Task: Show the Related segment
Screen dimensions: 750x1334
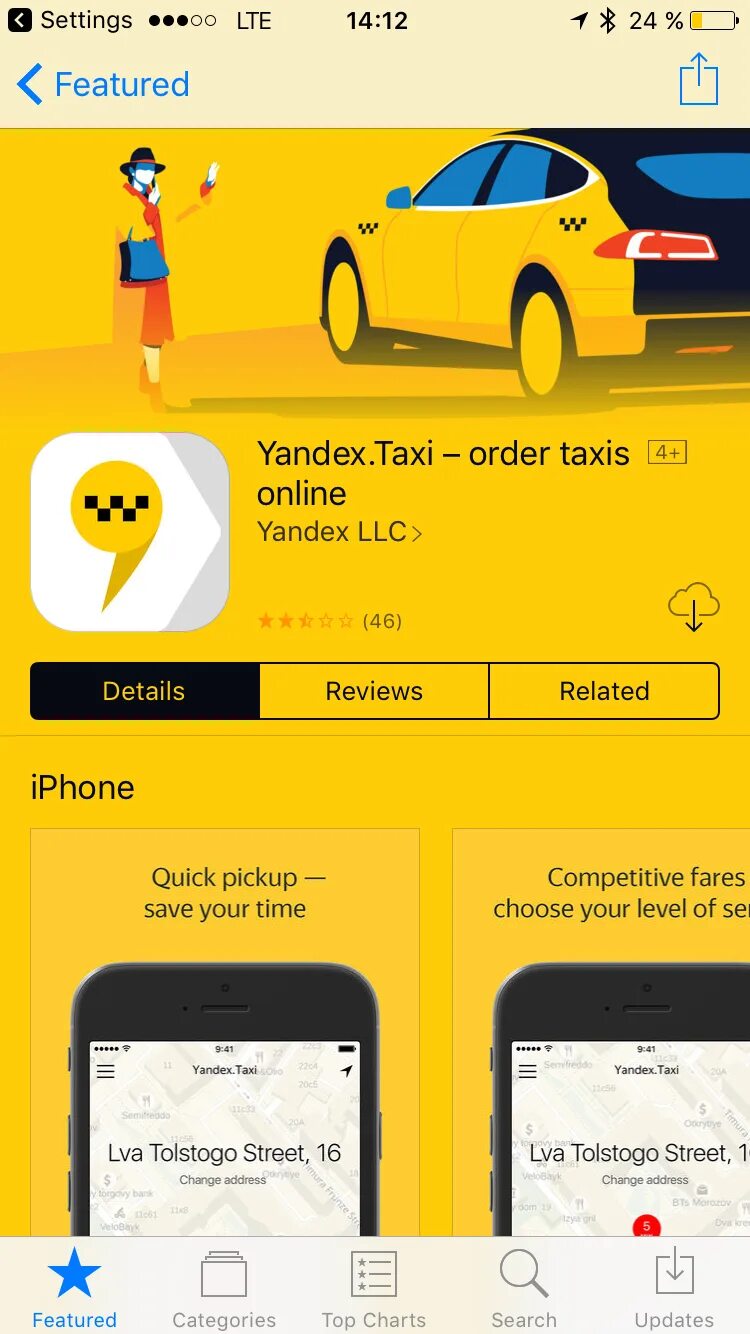Action: [604, 691]
